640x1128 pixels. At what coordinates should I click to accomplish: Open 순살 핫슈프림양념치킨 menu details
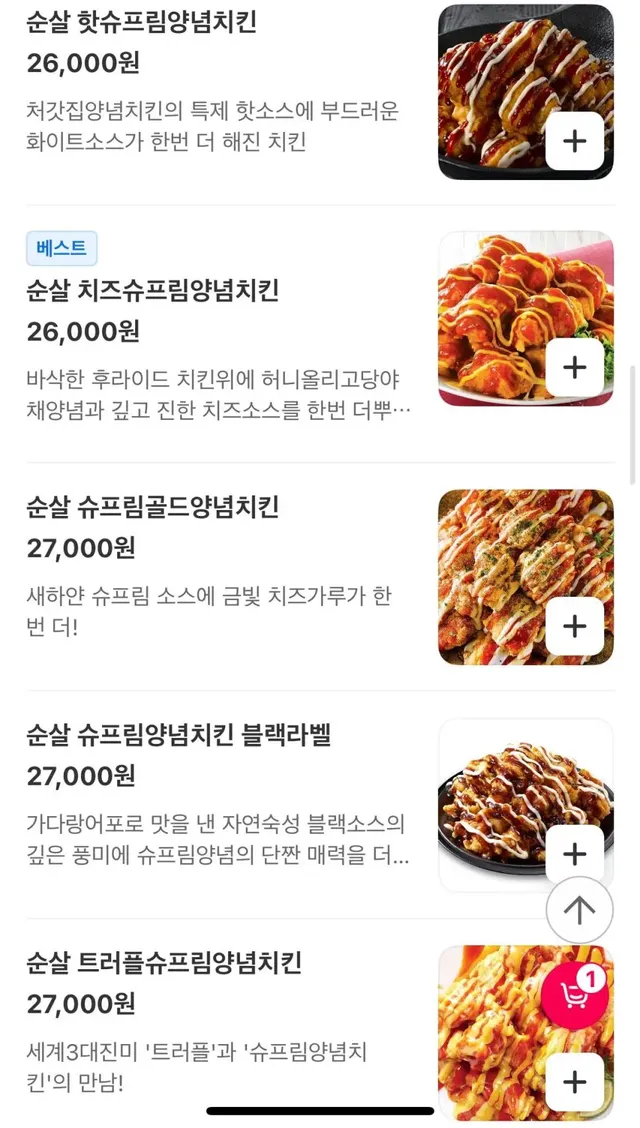(141, 23)
